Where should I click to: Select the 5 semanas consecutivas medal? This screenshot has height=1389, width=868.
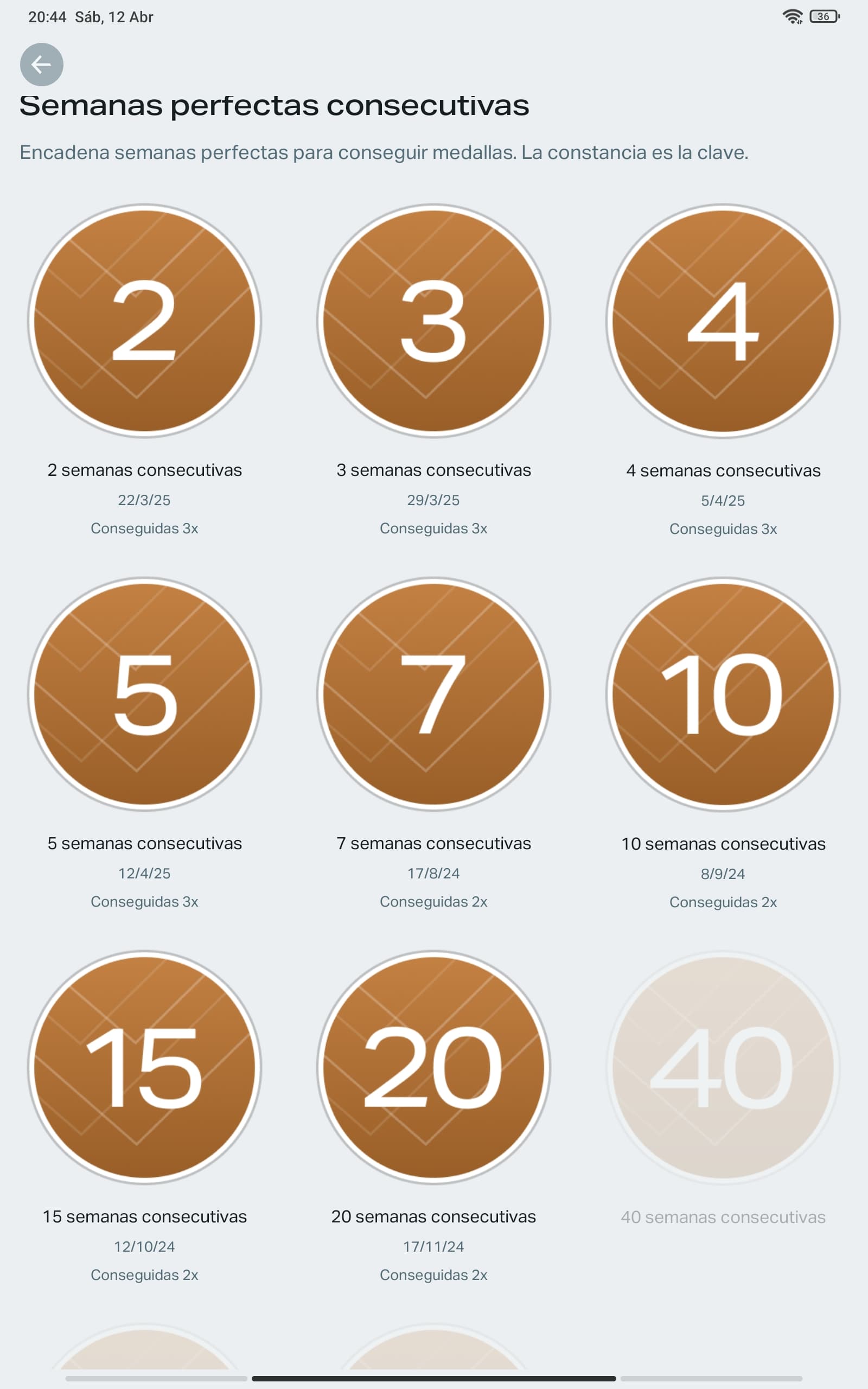tap(145, 694)
